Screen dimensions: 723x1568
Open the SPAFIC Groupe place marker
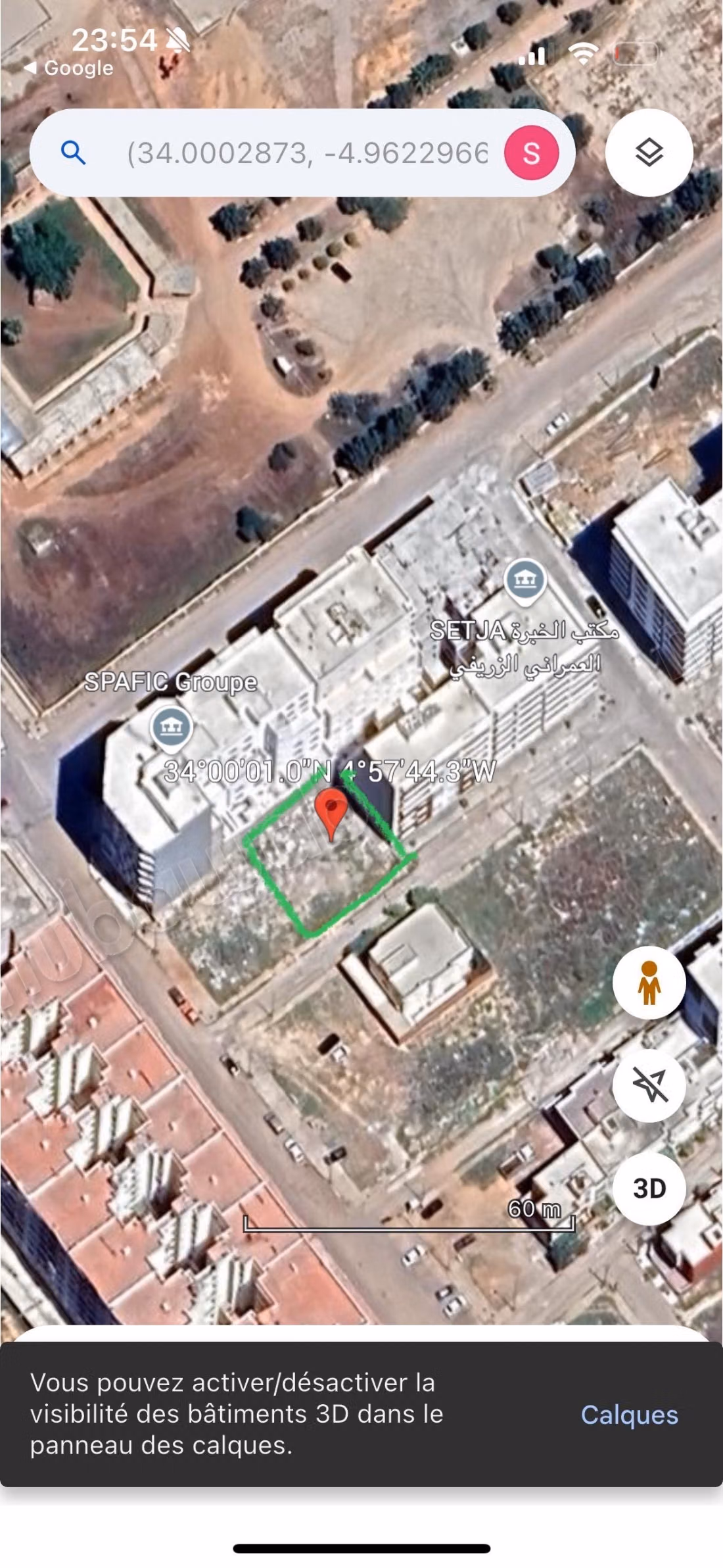[171, 729]
